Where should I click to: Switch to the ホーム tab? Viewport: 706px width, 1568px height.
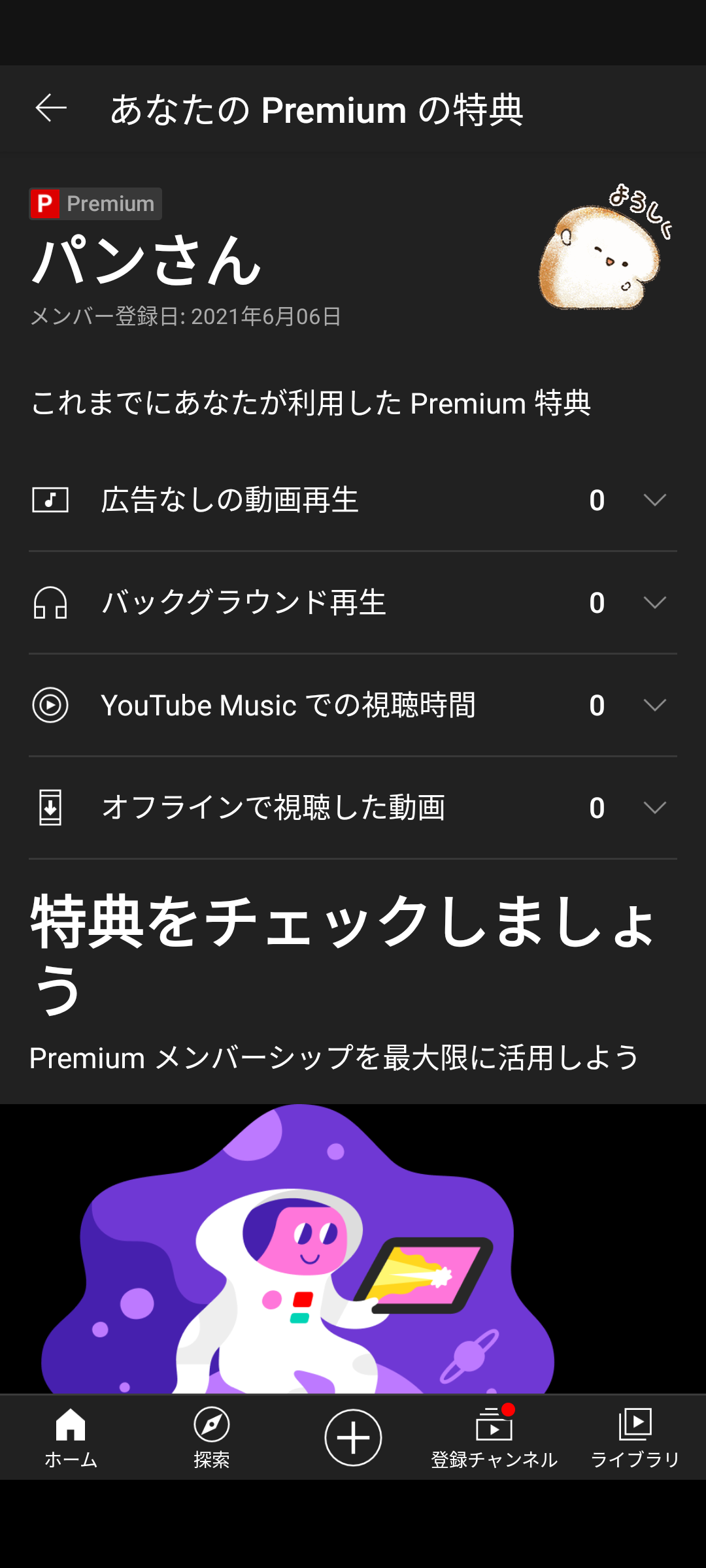(x=71, y=1437)
